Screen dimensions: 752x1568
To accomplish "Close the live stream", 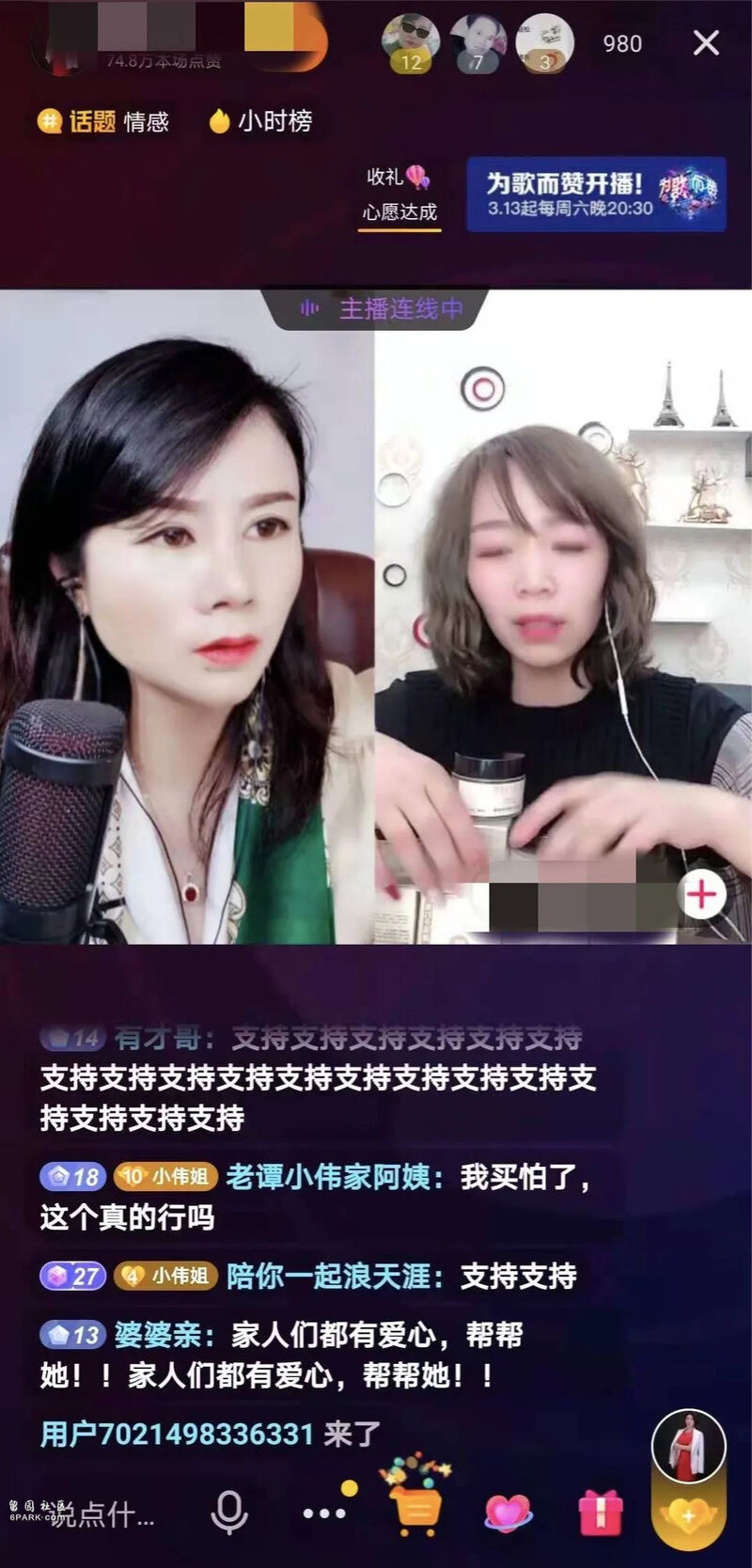I will pos(706,42).
